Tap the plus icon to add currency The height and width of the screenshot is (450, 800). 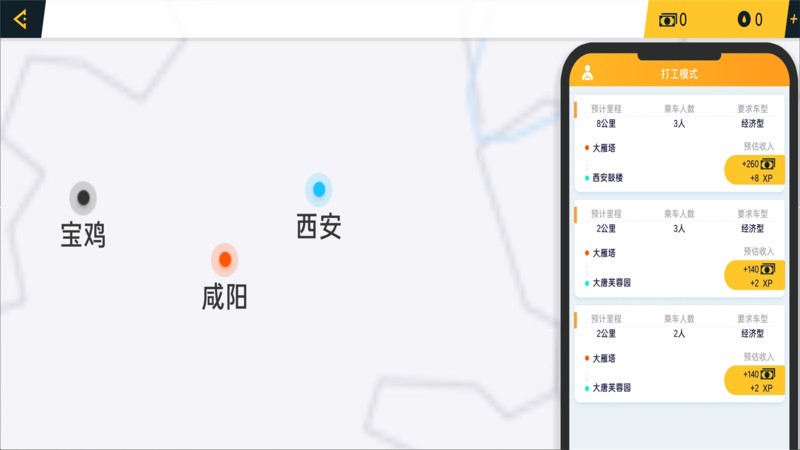(x=793, y=19)
